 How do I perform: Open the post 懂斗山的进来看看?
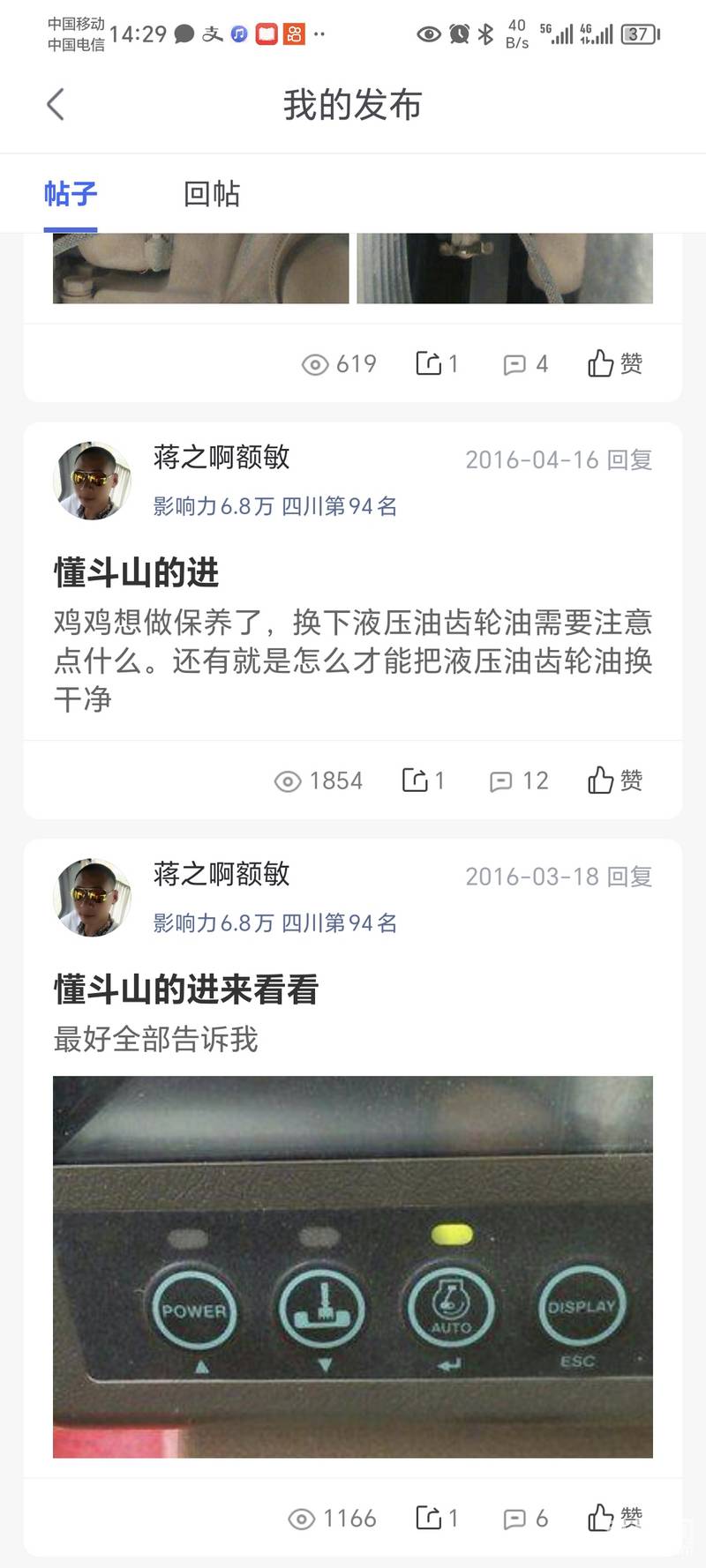pos(186,989)
